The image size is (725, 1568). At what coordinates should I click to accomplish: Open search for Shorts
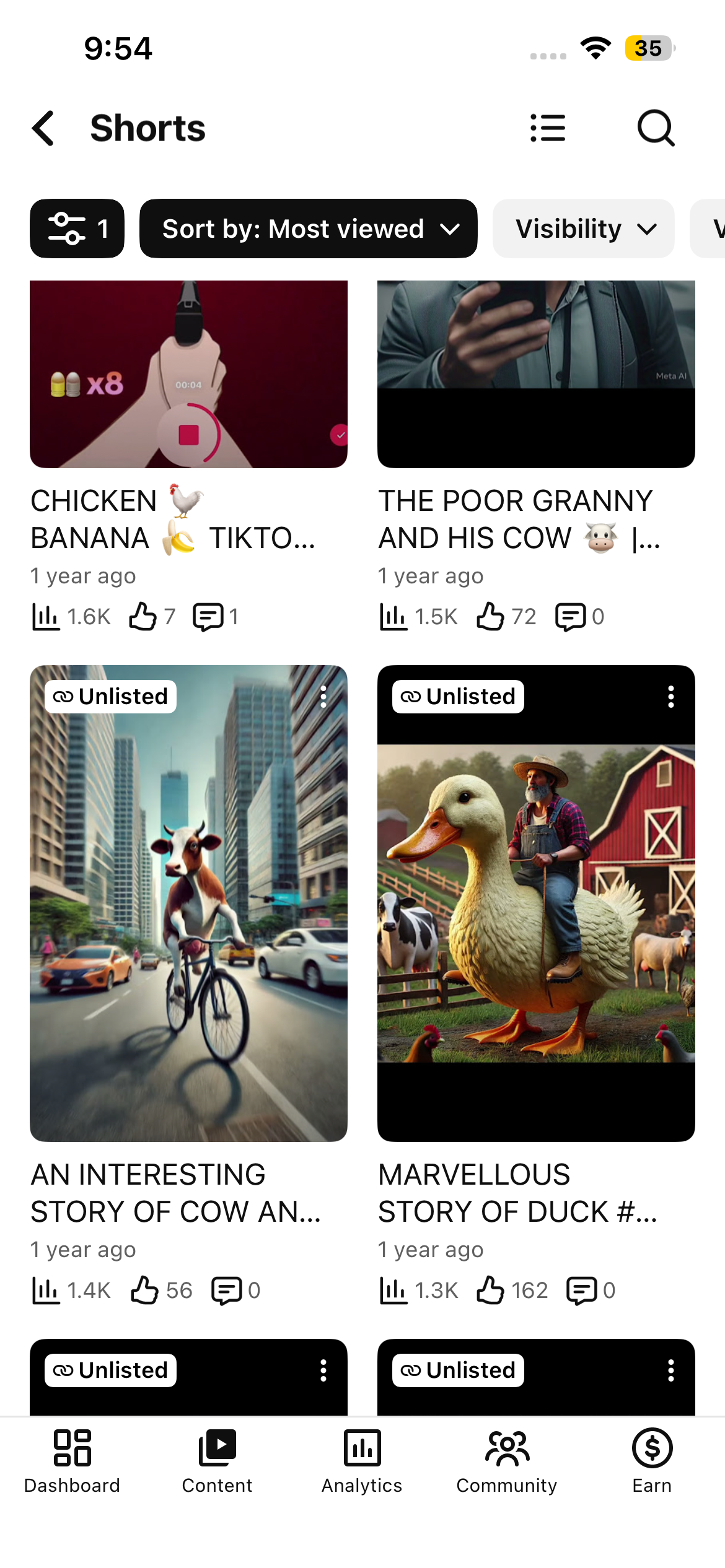[x=656, y=128]
